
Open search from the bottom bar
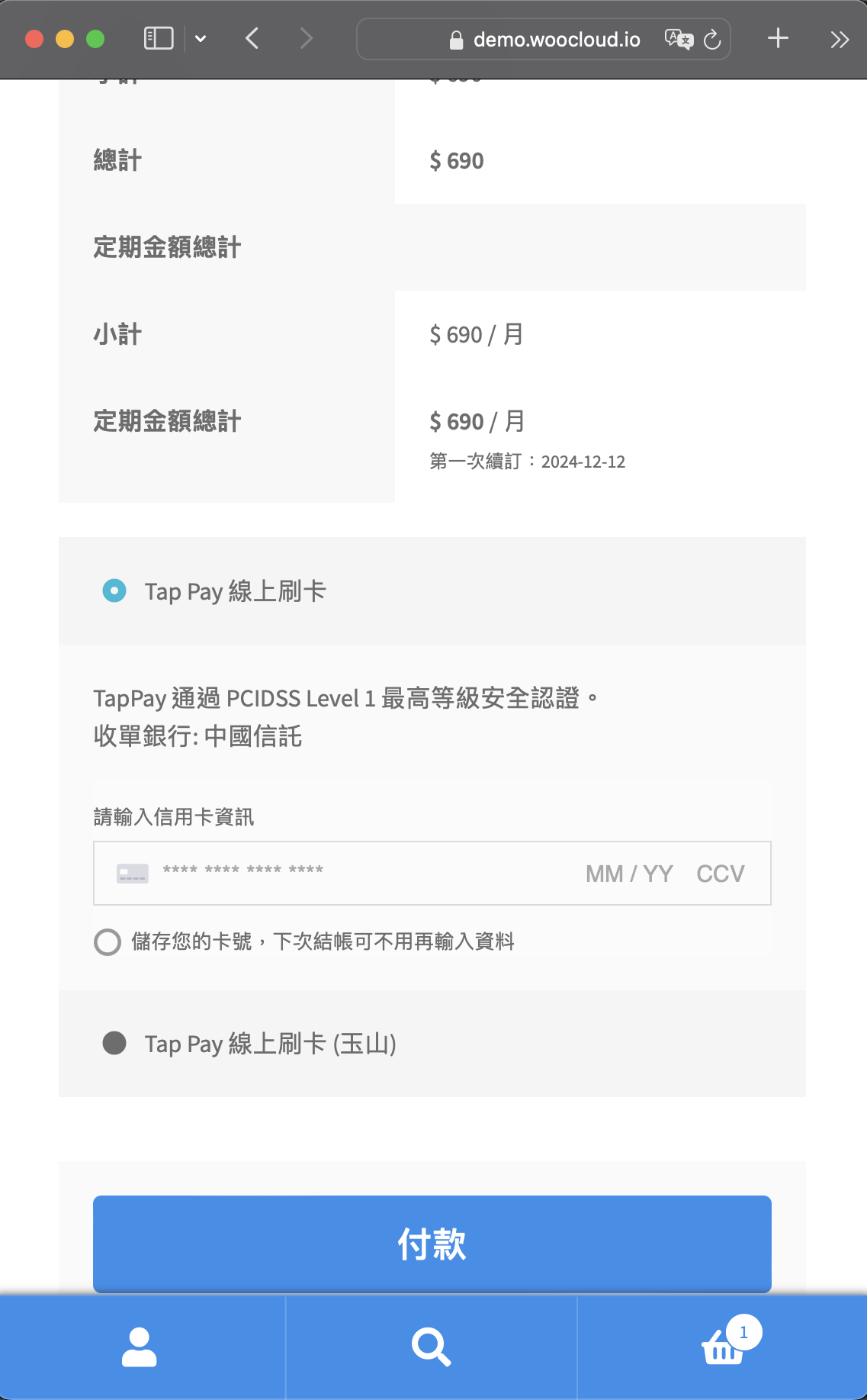432,1347
